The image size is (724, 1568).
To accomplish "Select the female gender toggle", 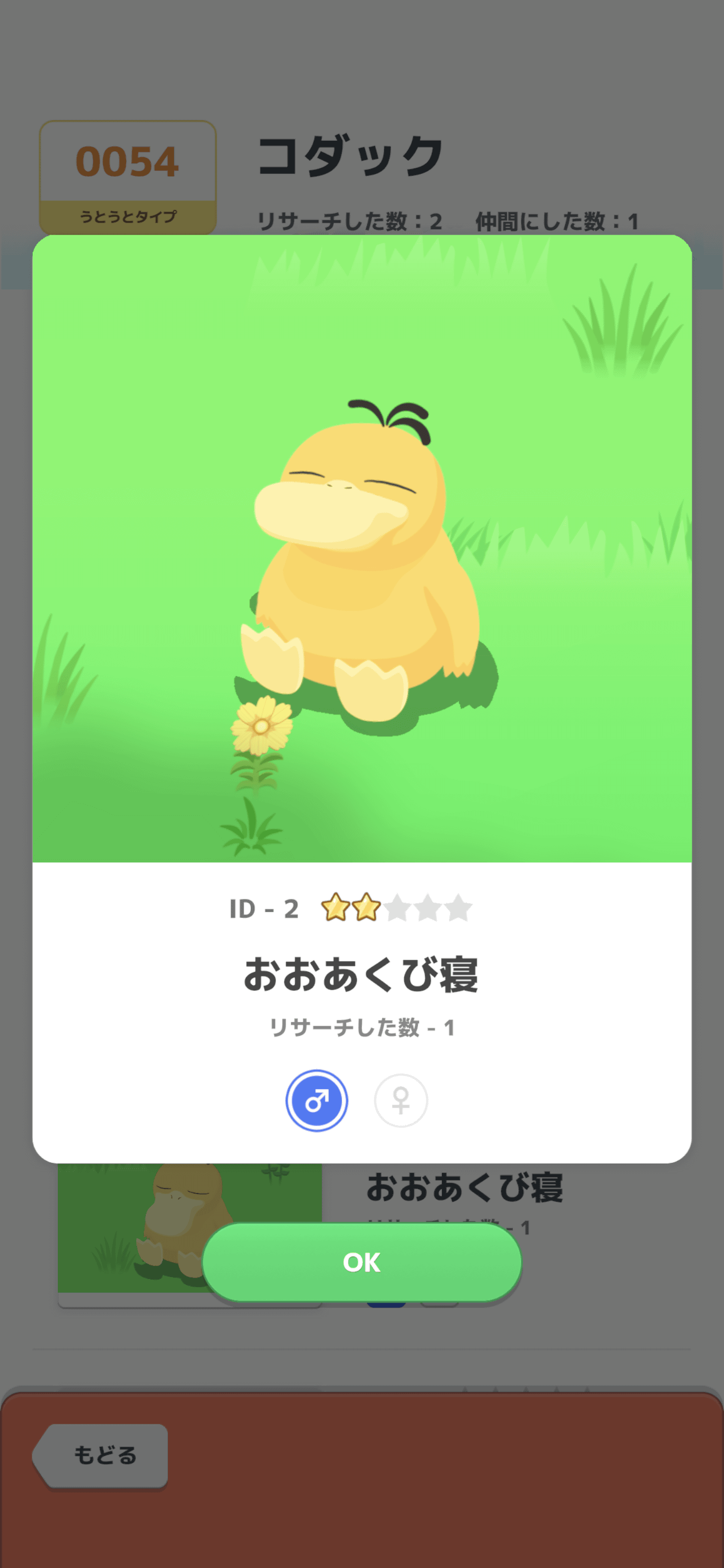I will click(400, 1099).
